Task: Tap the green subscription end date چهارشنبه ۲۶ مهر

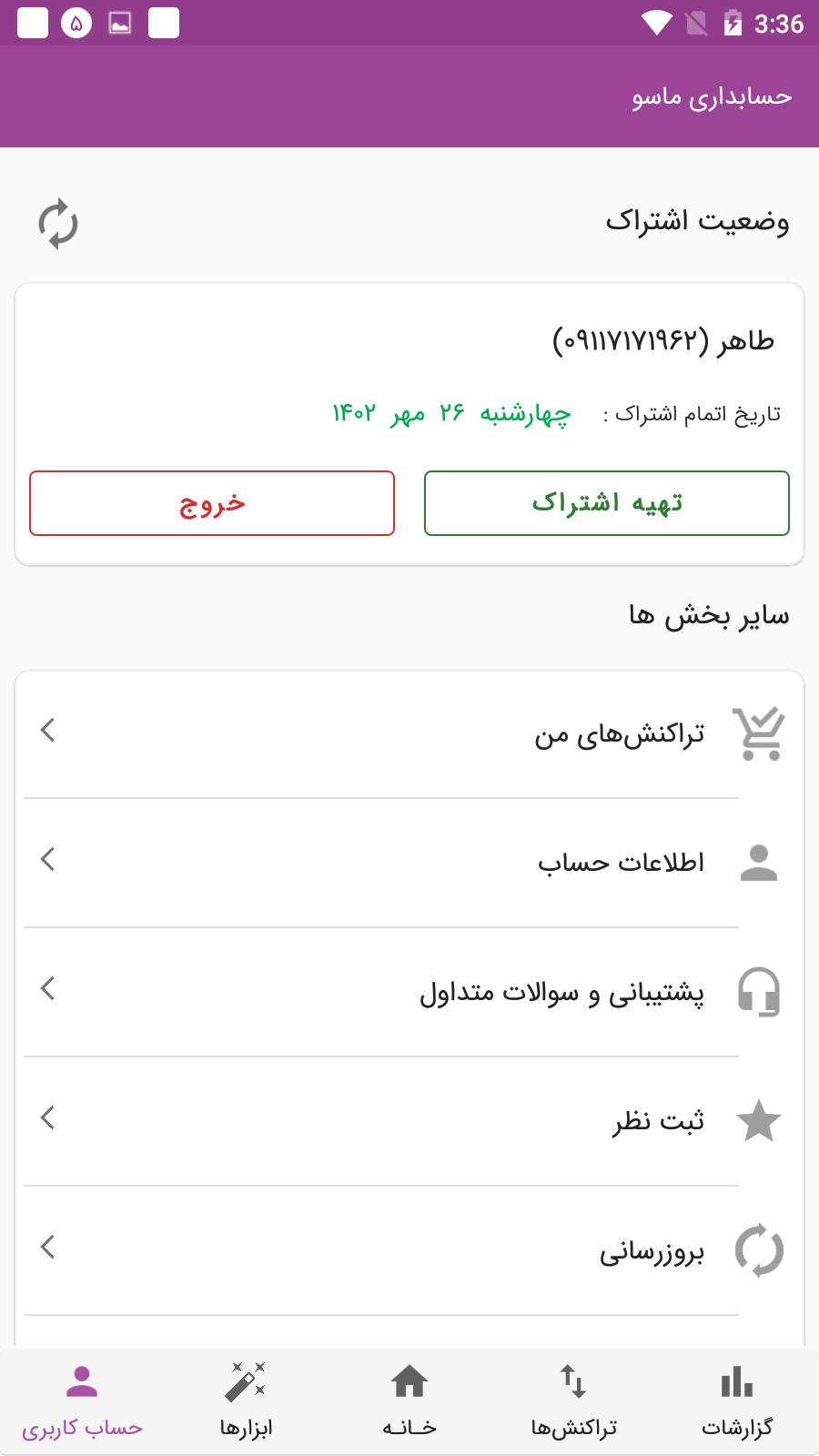Action: pyautogui.click(x=450, y=412)
